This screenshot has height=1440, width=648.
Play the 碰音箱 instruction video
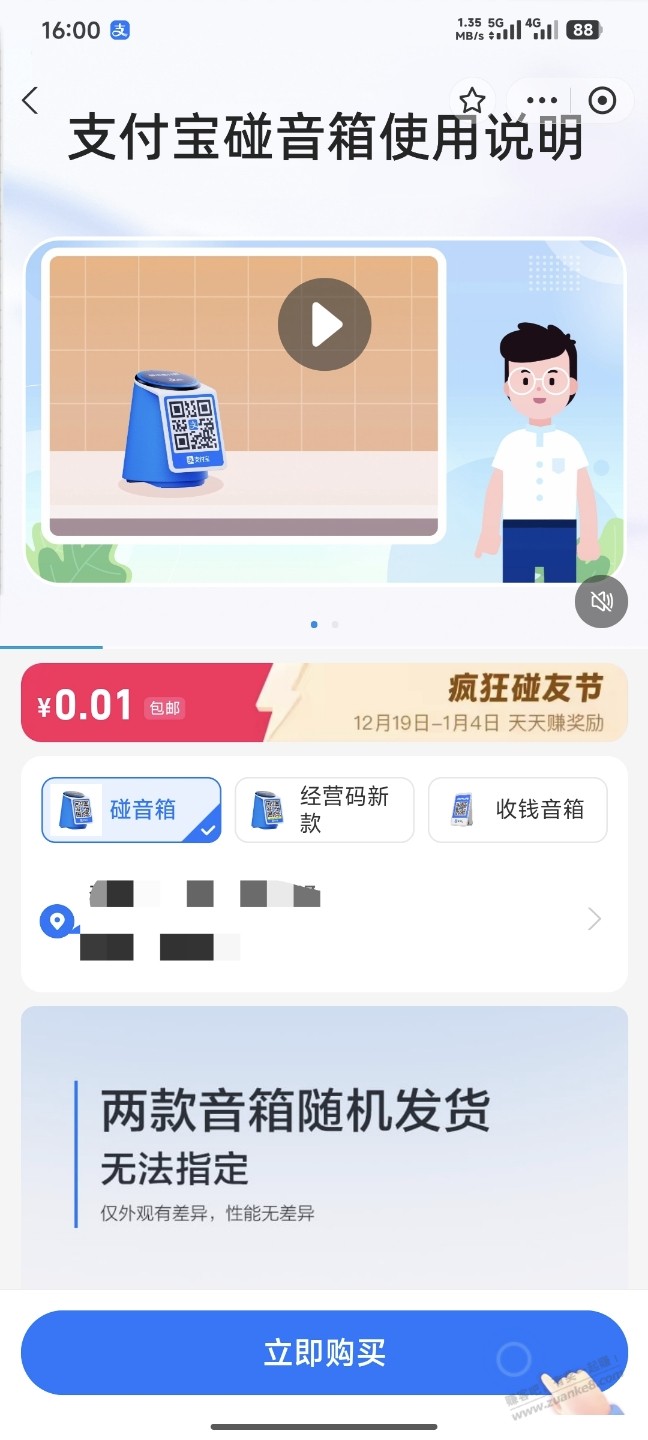(x=324, y=324)
